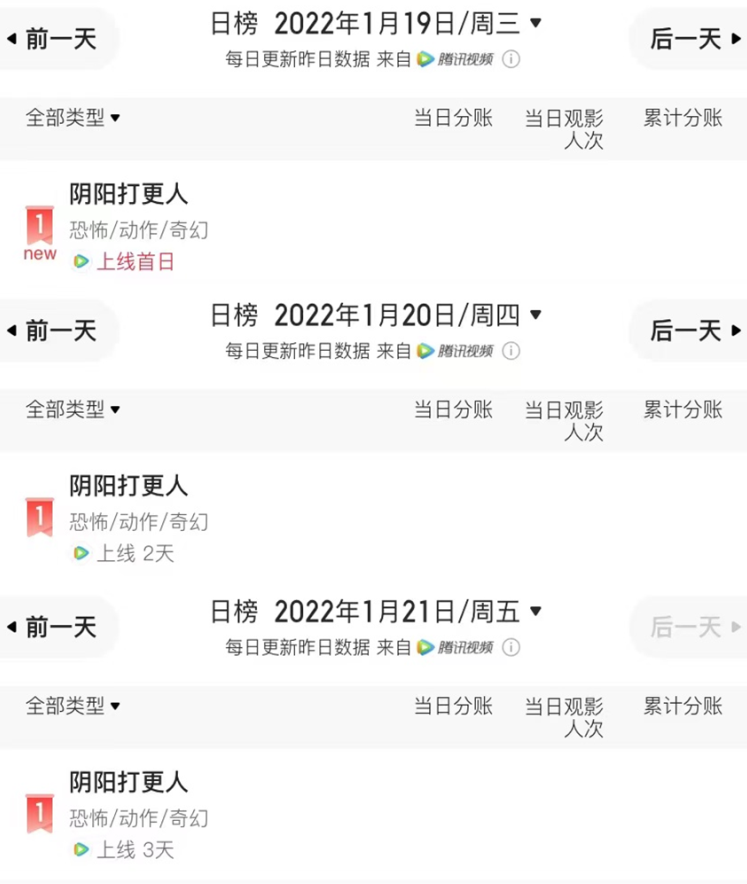Click green play icon beside 上线 3天

(80, 850)
